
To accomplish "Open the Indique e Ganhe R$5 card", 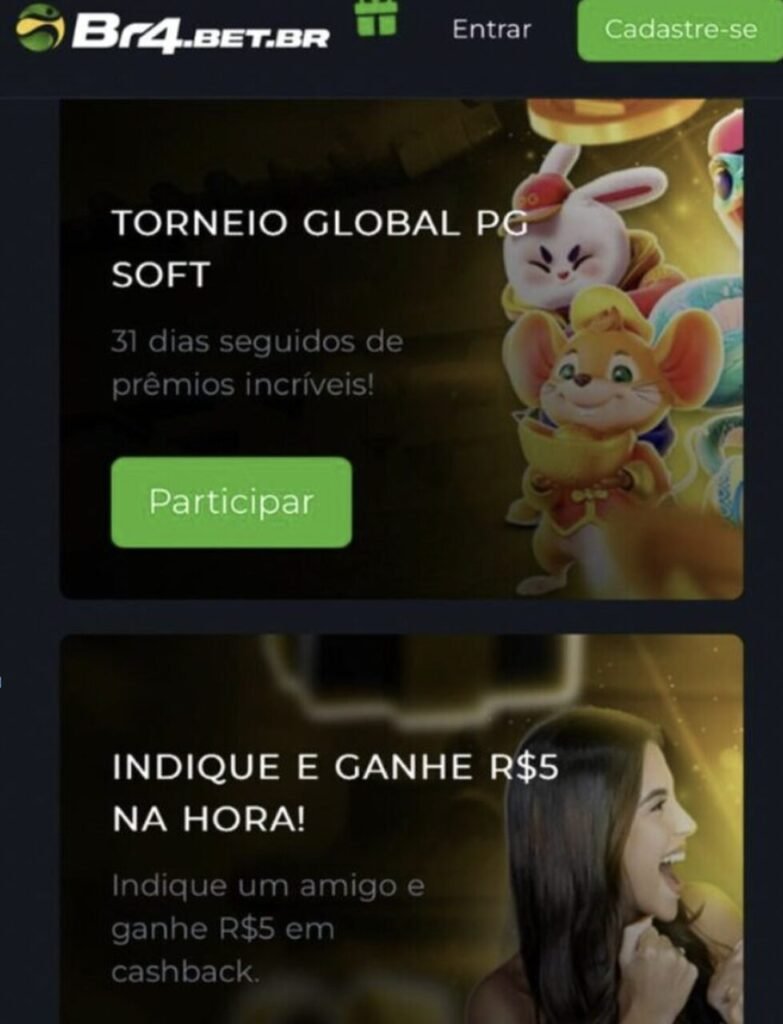I will pyautogui.click(x=400, y=830).
